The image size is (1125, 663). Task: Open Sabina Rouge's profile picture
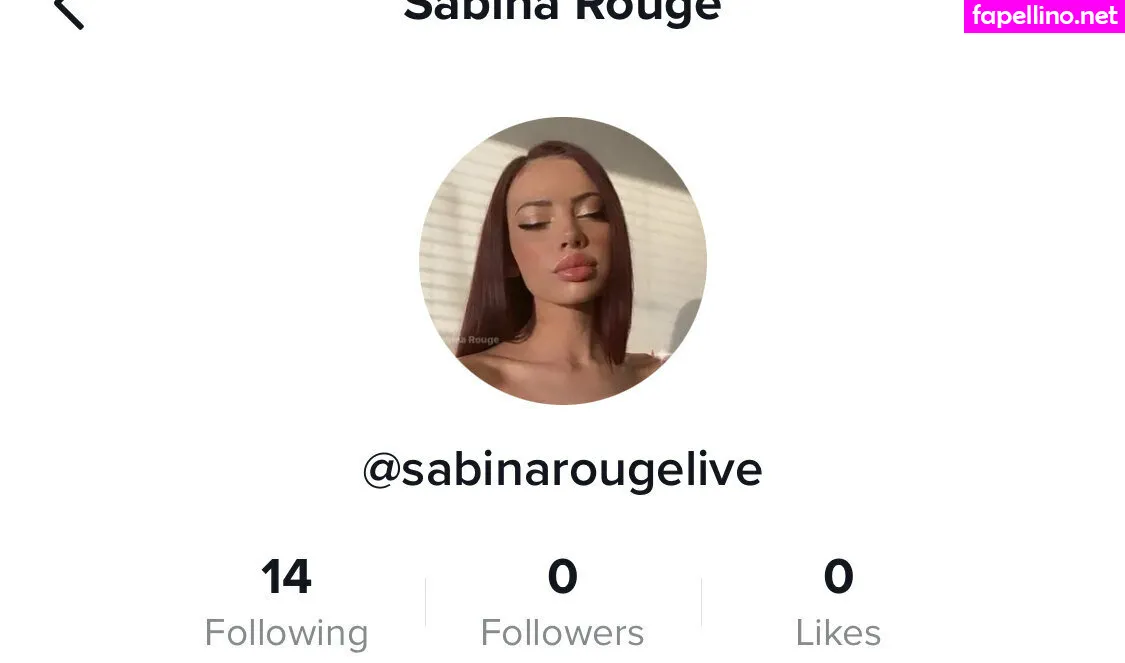tap(563, 261)
